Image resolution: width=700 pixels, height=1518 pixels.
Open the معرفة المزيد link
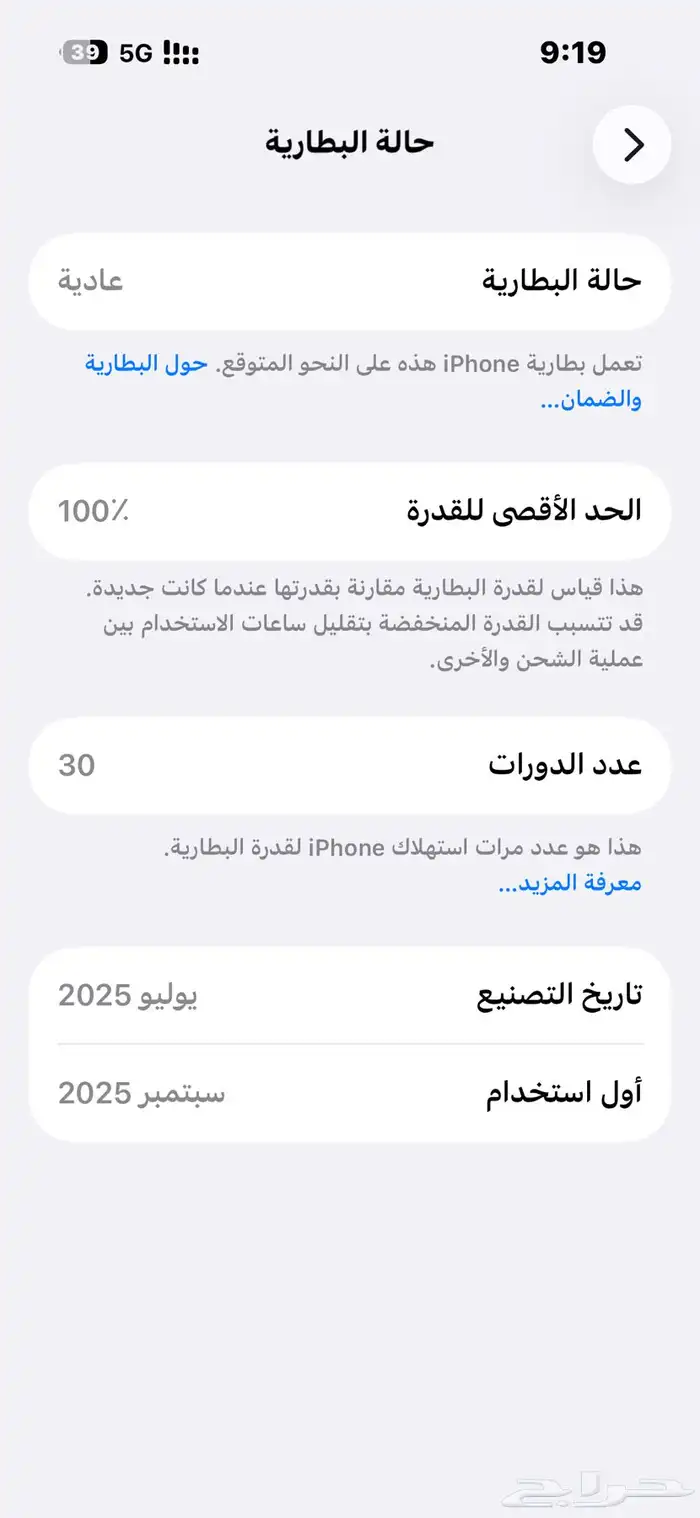[x=570, y=884]
